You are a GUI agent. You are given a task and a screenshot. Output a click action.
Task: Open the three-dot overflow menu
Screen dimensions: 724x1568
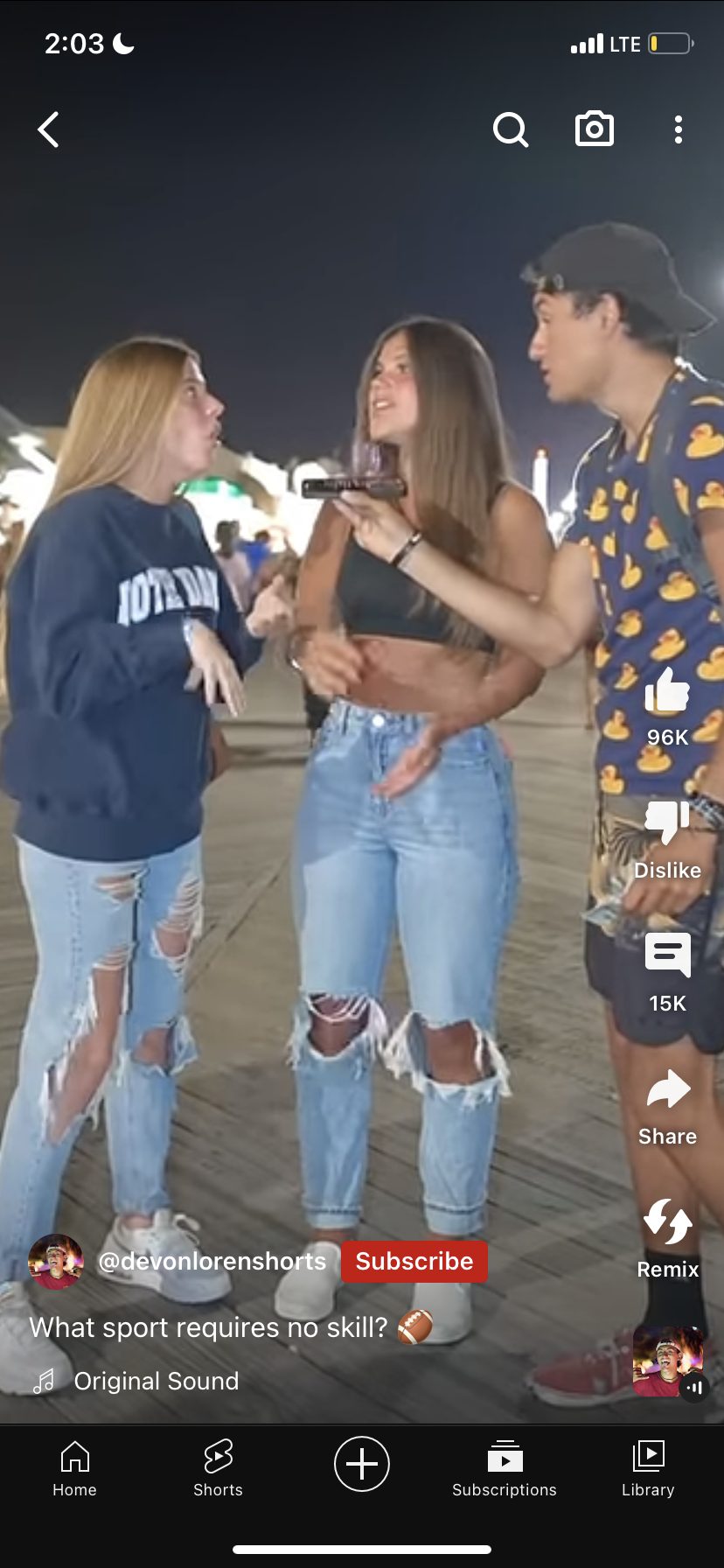coord(678,129)
